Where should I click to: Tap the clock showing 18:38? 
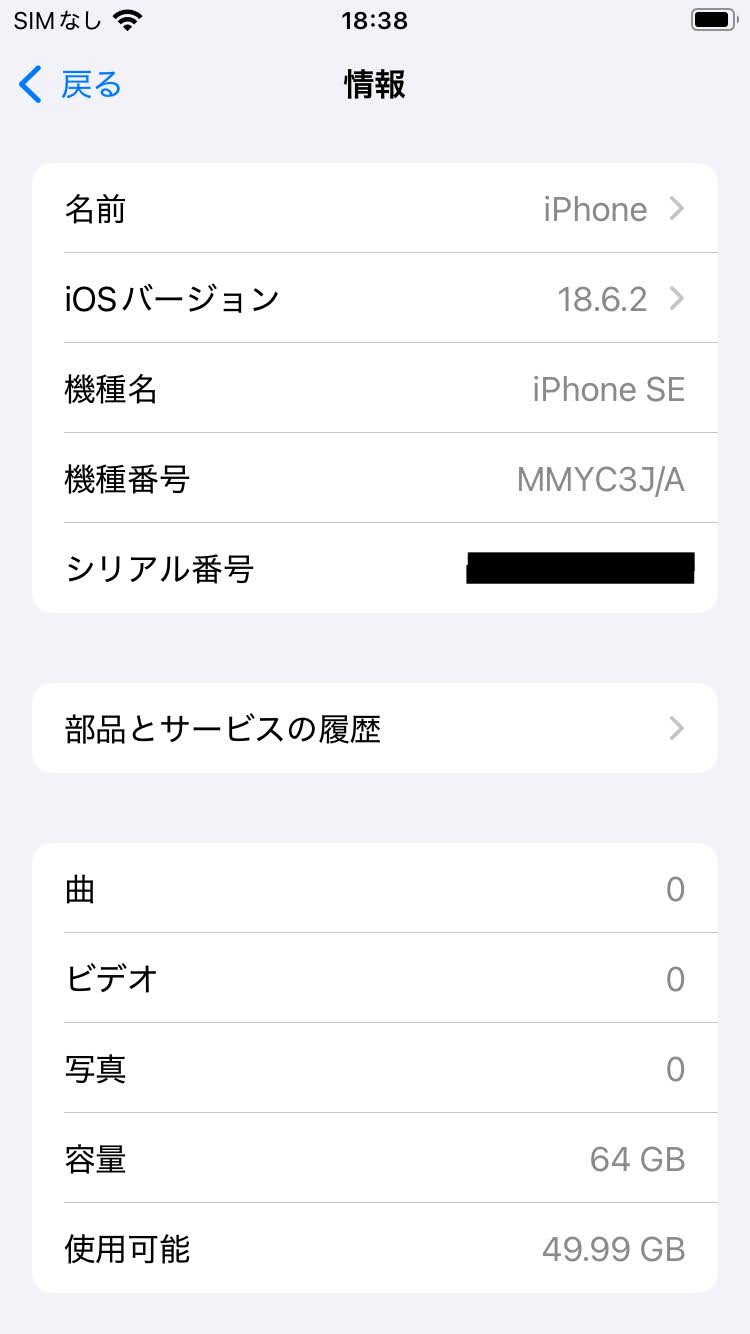coord(375,20)
